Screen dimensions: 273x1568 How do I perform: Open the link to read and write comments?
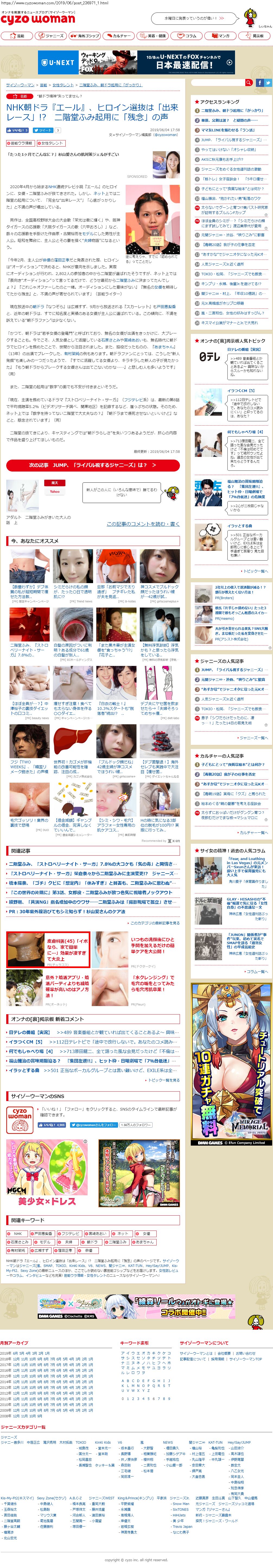coord(143,523)
